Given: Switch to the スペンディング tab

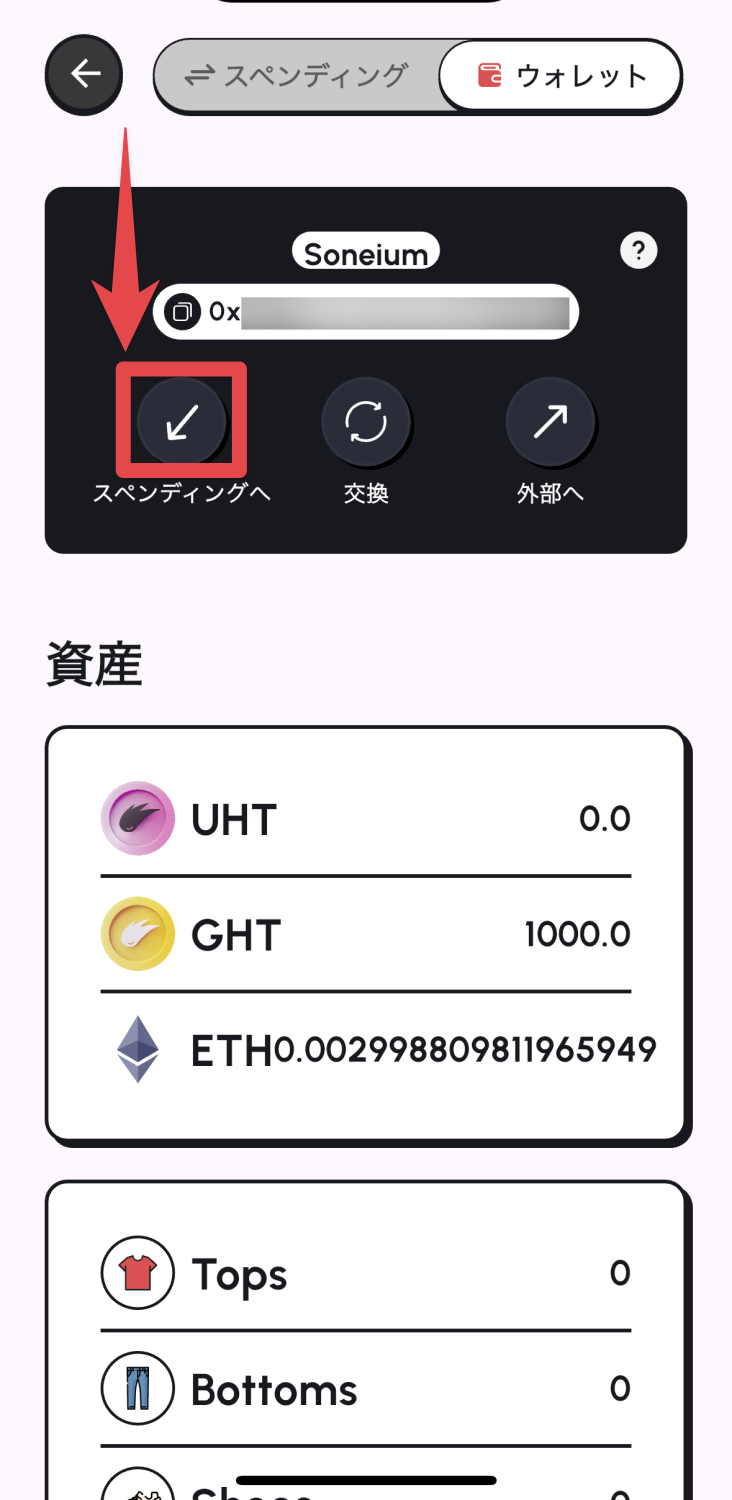Looking at the screenshot, I should tap(297, 76).
